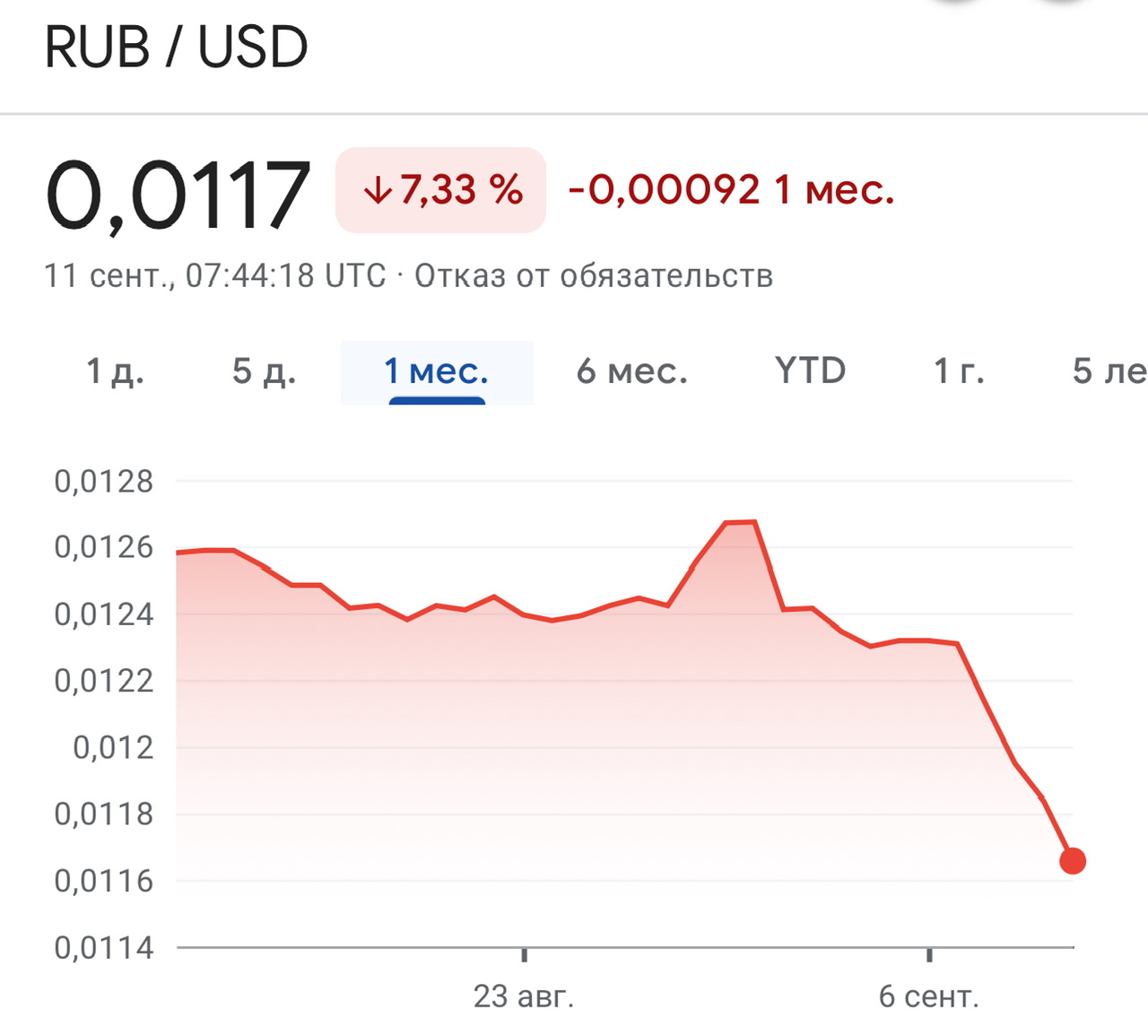The height and width of the screenshot is (1036, 1148).
Task: Open the Отказ от обязательств disclaimer
Action: (x=593, y=275)
